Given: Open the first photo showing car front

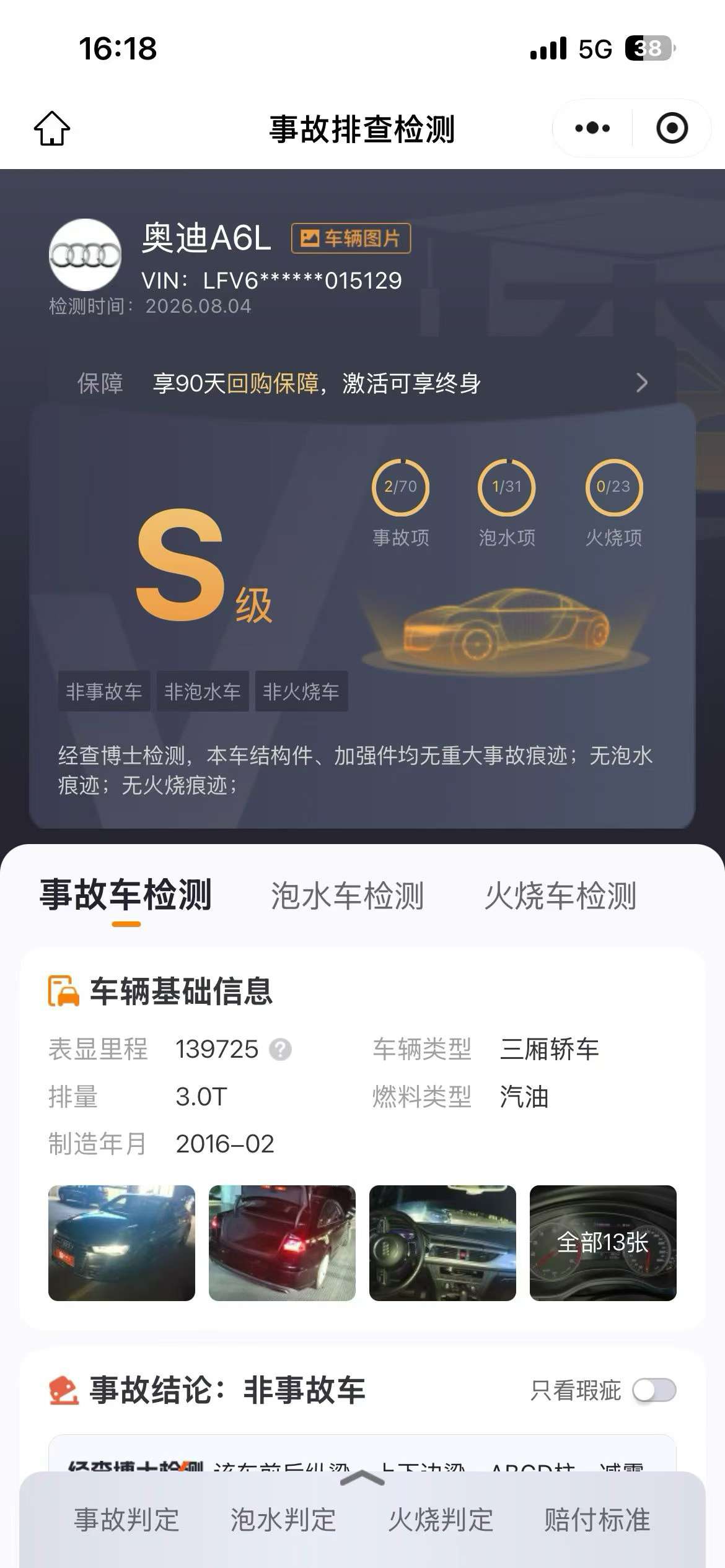Looking at the screenshot, I should [x=121, y=1243].
